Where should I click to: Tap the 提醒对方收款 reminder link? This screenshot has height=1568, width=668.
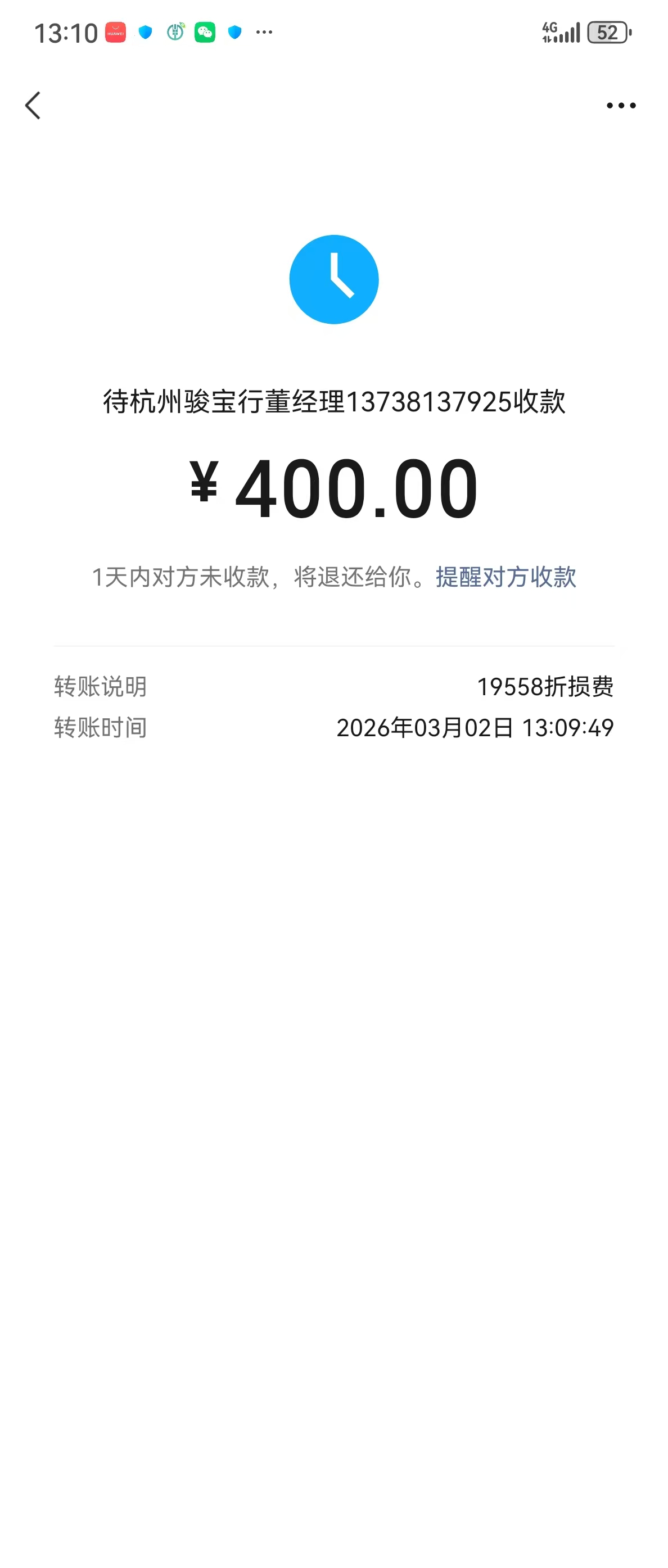tap(505, 577)
